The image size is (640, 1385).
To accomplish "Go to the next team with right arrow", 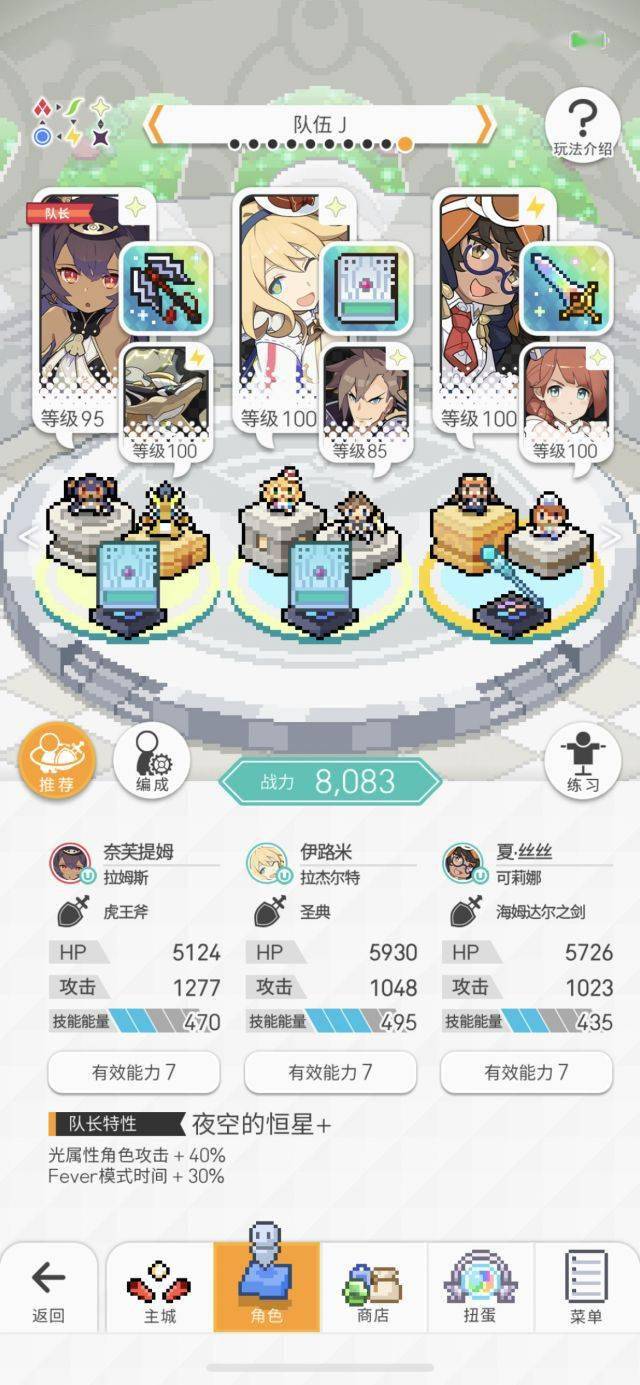I will 482,125.
